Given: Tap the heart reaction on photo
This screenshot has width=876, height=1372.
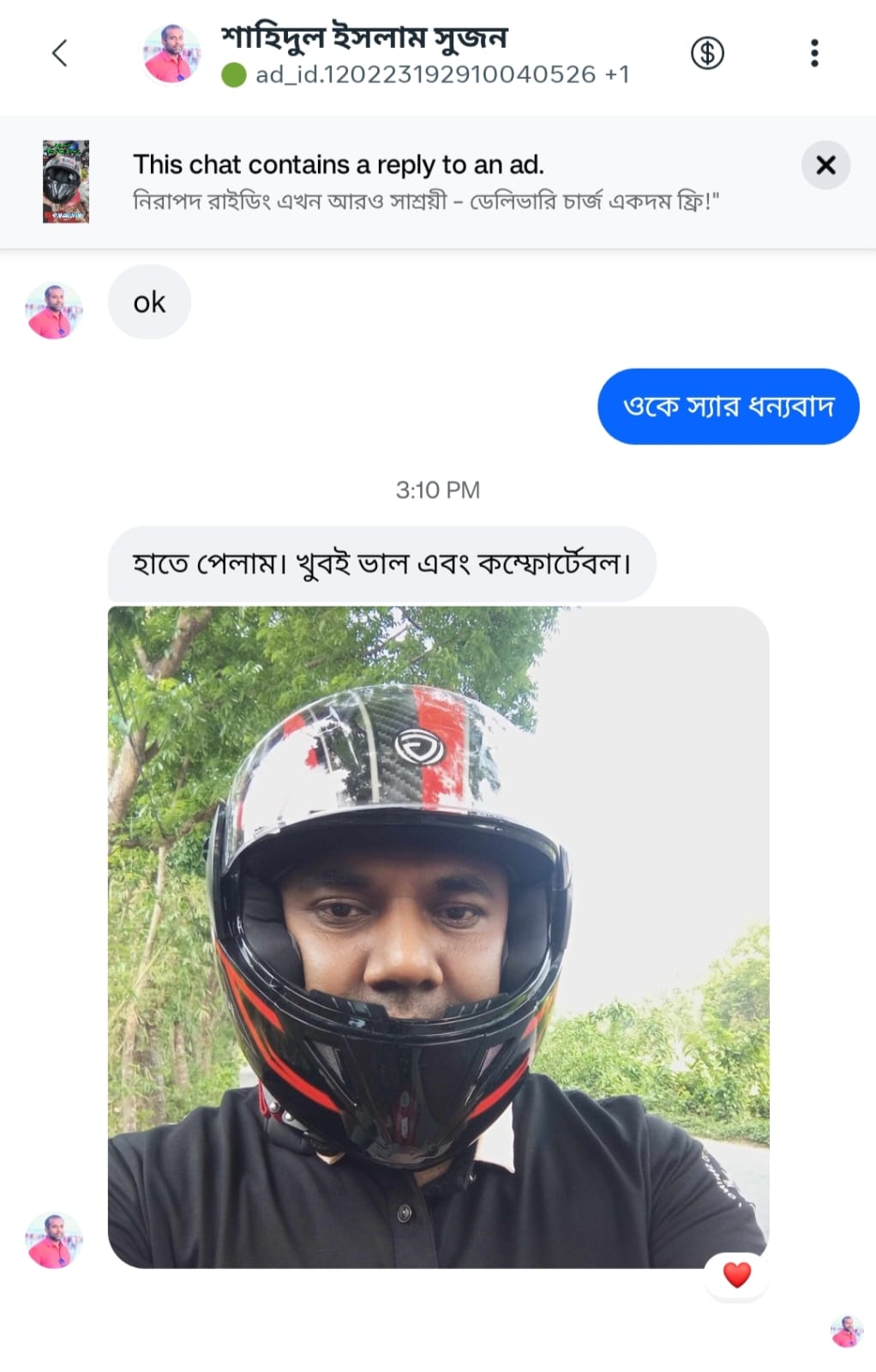Looking at the screenshot, I should coord(736,1275).
